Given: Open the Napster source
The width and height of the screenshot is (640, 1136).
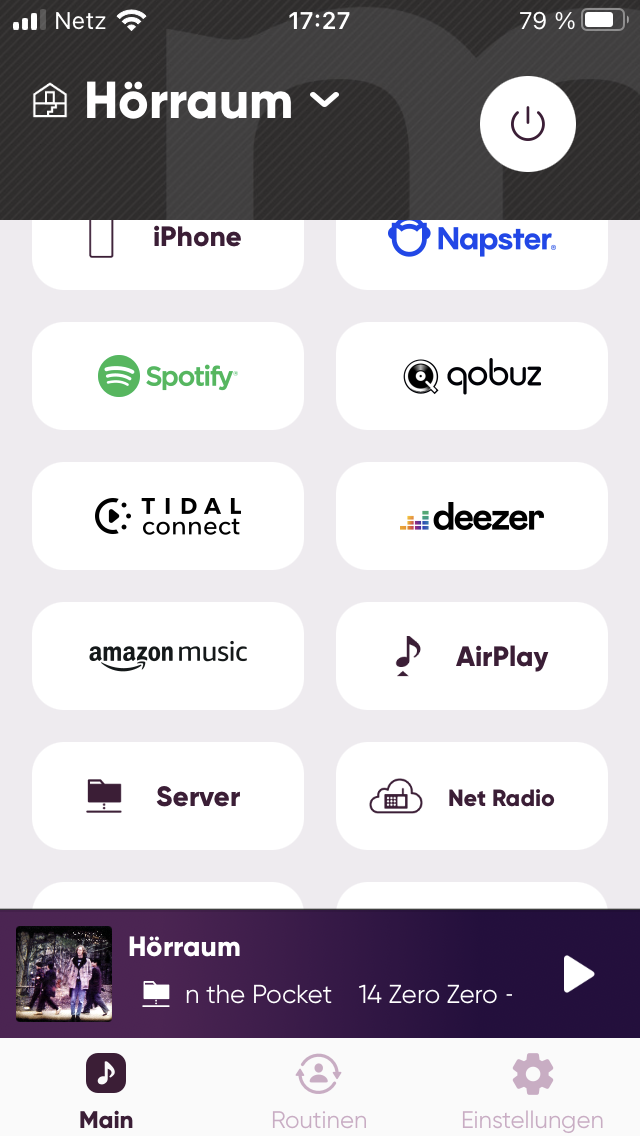Looking at the screenshot, I should 472,248.
